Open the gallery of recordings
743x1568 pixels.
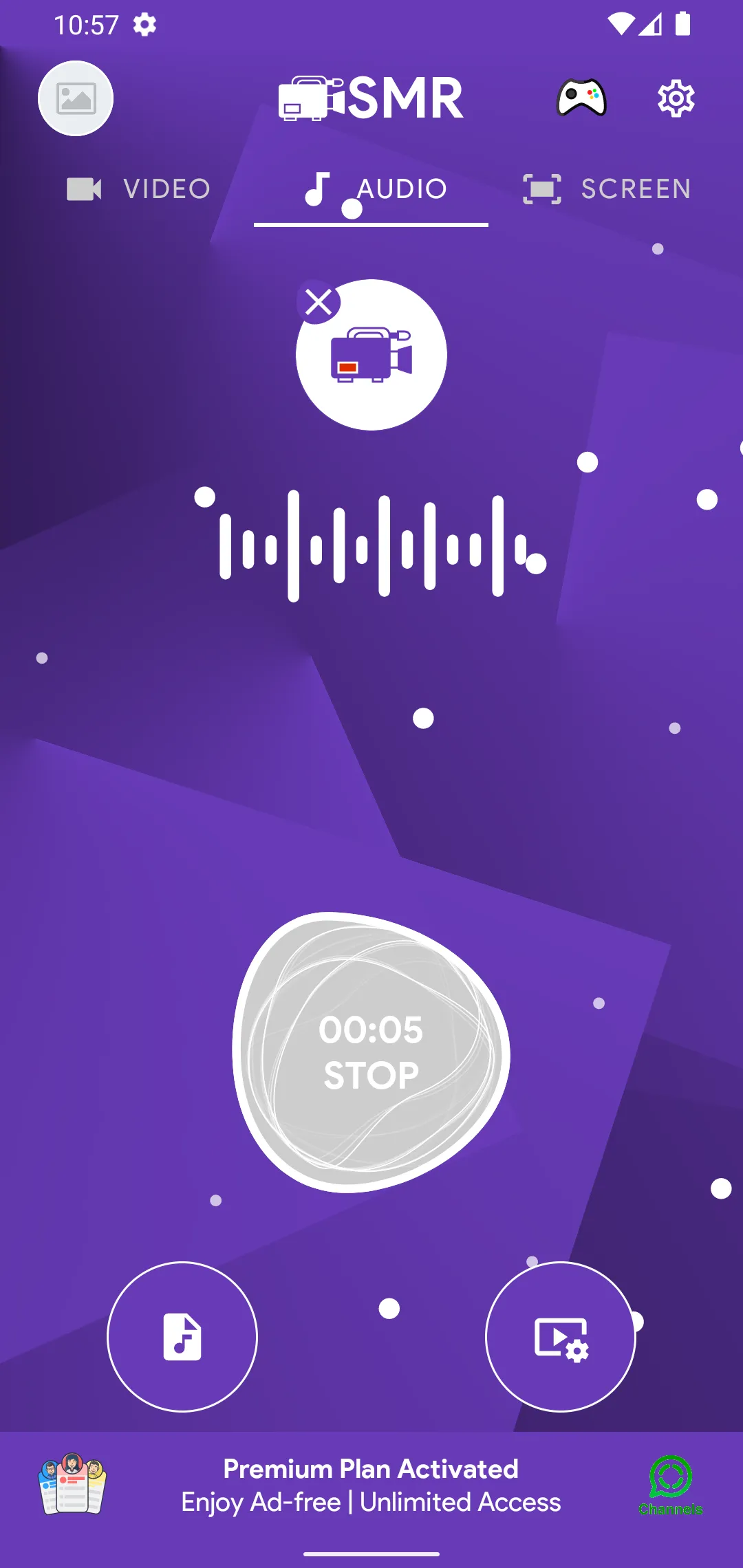[76, 98]
